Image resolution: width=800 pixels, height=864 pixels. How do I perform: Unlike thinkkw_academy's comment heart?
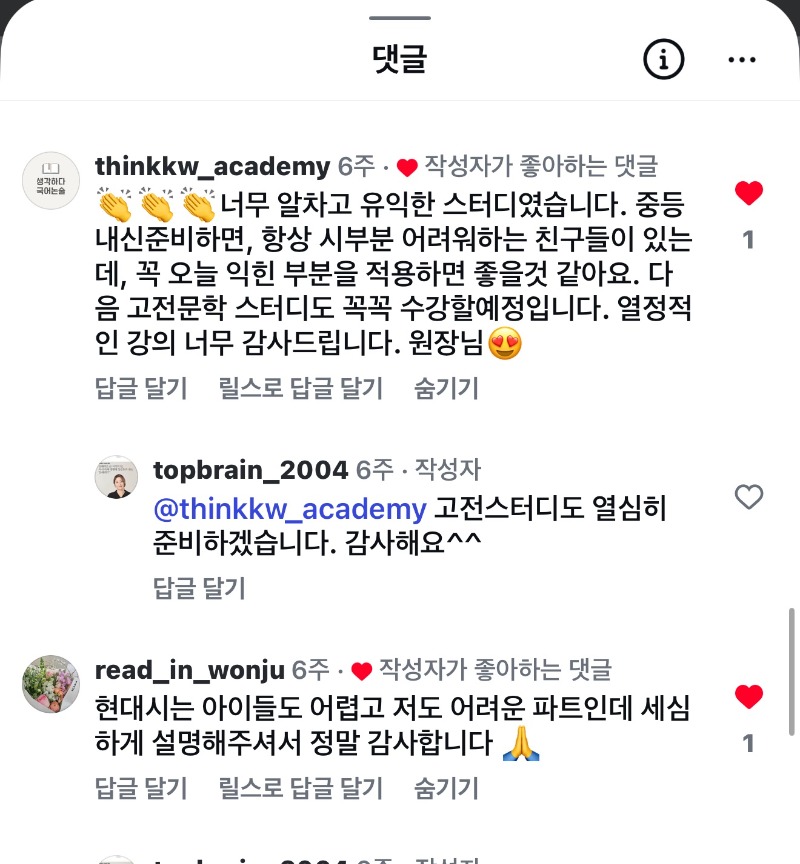(748, 194)
